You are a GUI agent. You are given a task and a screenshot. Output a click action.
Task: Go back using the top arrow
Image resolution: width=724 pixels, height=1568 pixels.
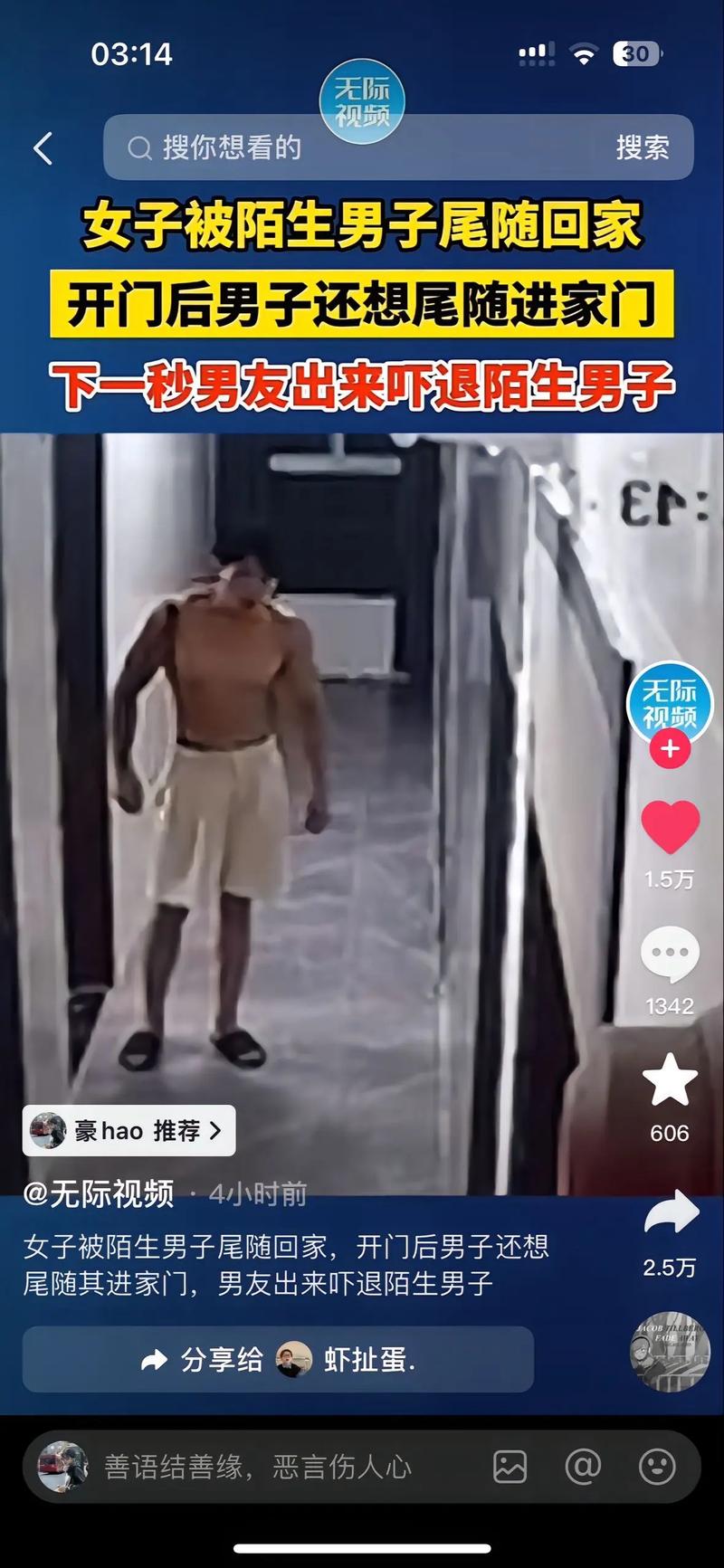pos(43,148)
